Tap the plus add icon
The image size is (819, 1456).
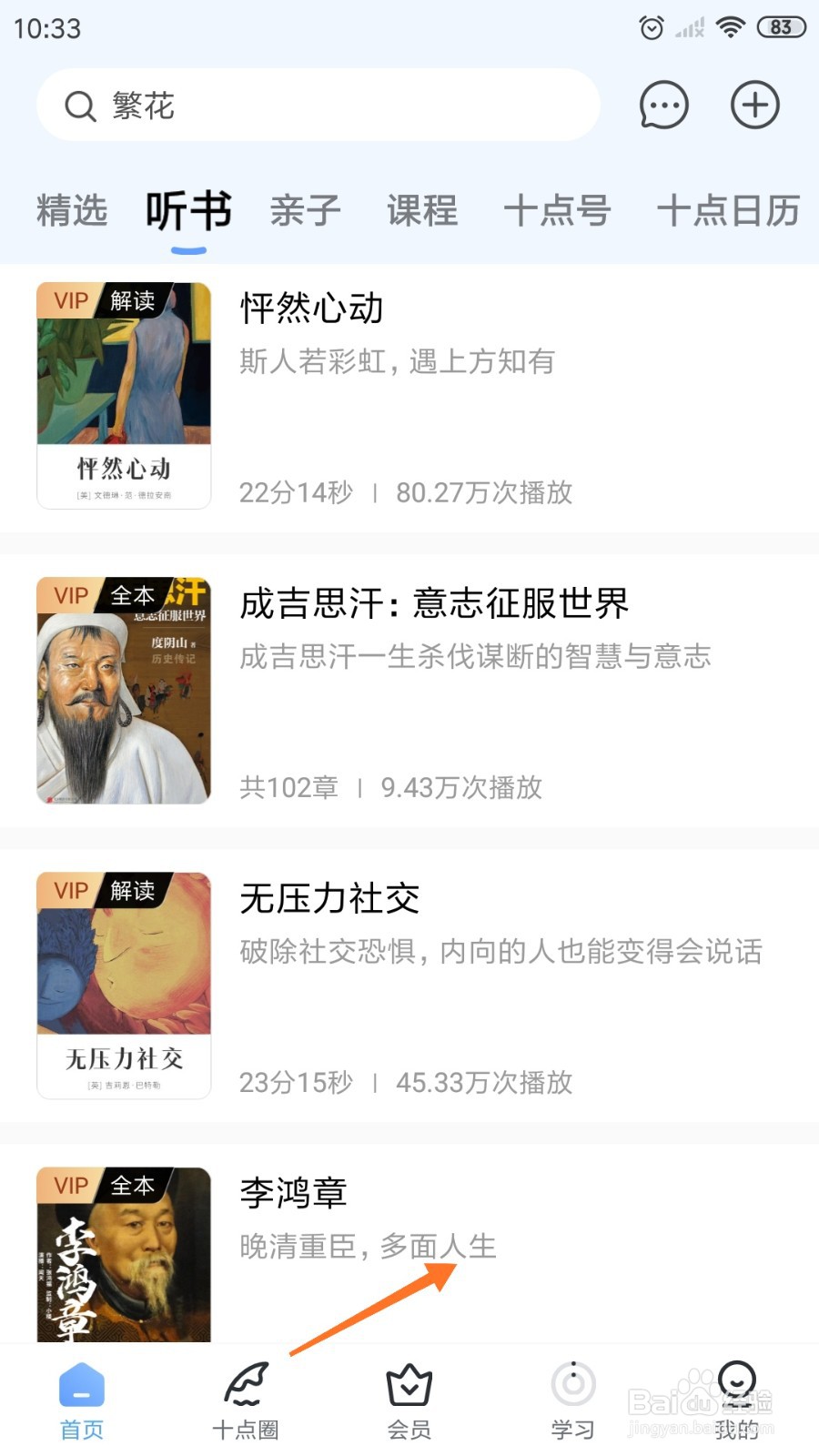point(755,106)
